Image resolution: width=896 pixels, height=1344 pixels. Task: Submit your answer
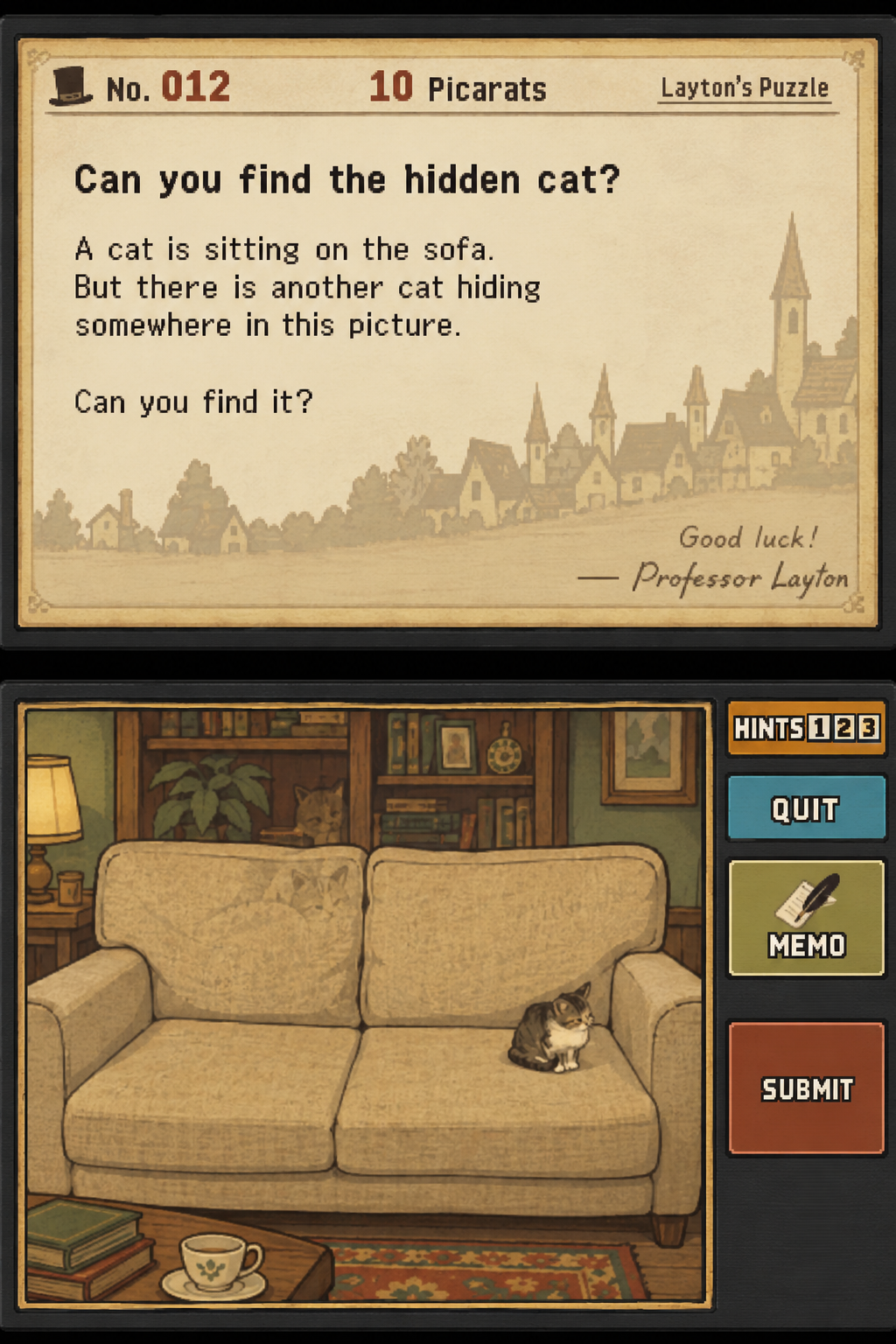[x=806, y=1088]
